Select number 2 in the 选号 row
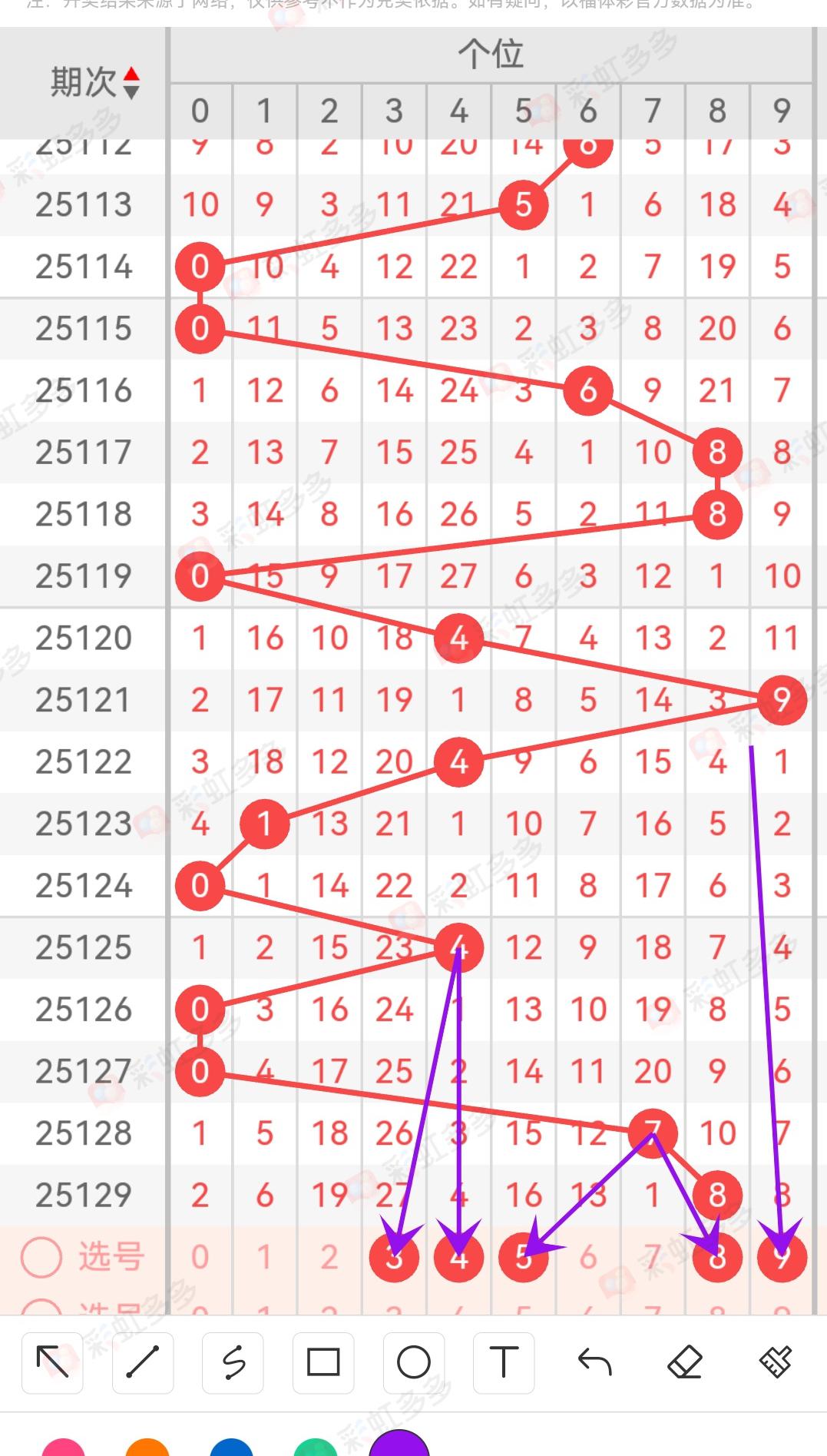Screen dimensions: 827x1456 329,1258
